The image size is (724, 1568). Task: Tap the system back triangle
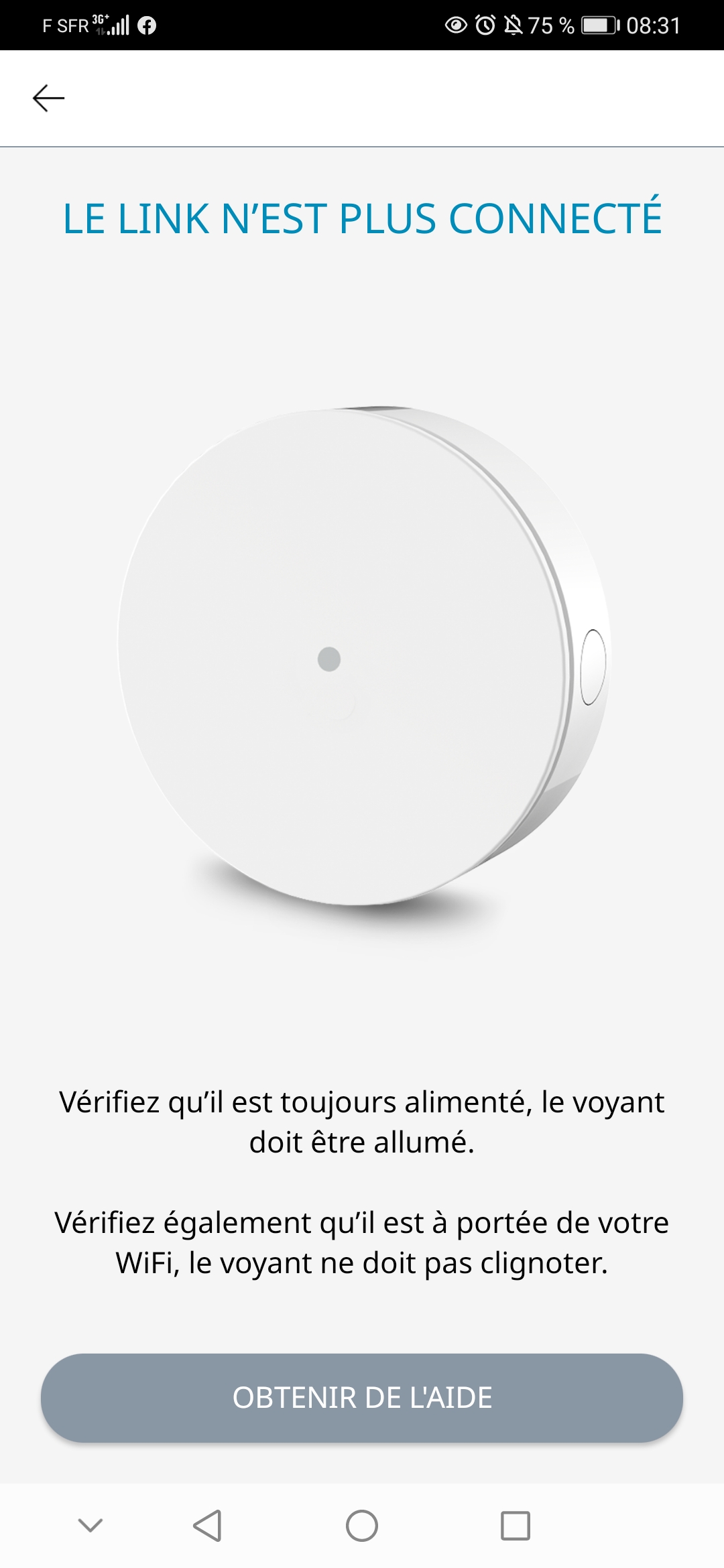tap(207, 1526)
